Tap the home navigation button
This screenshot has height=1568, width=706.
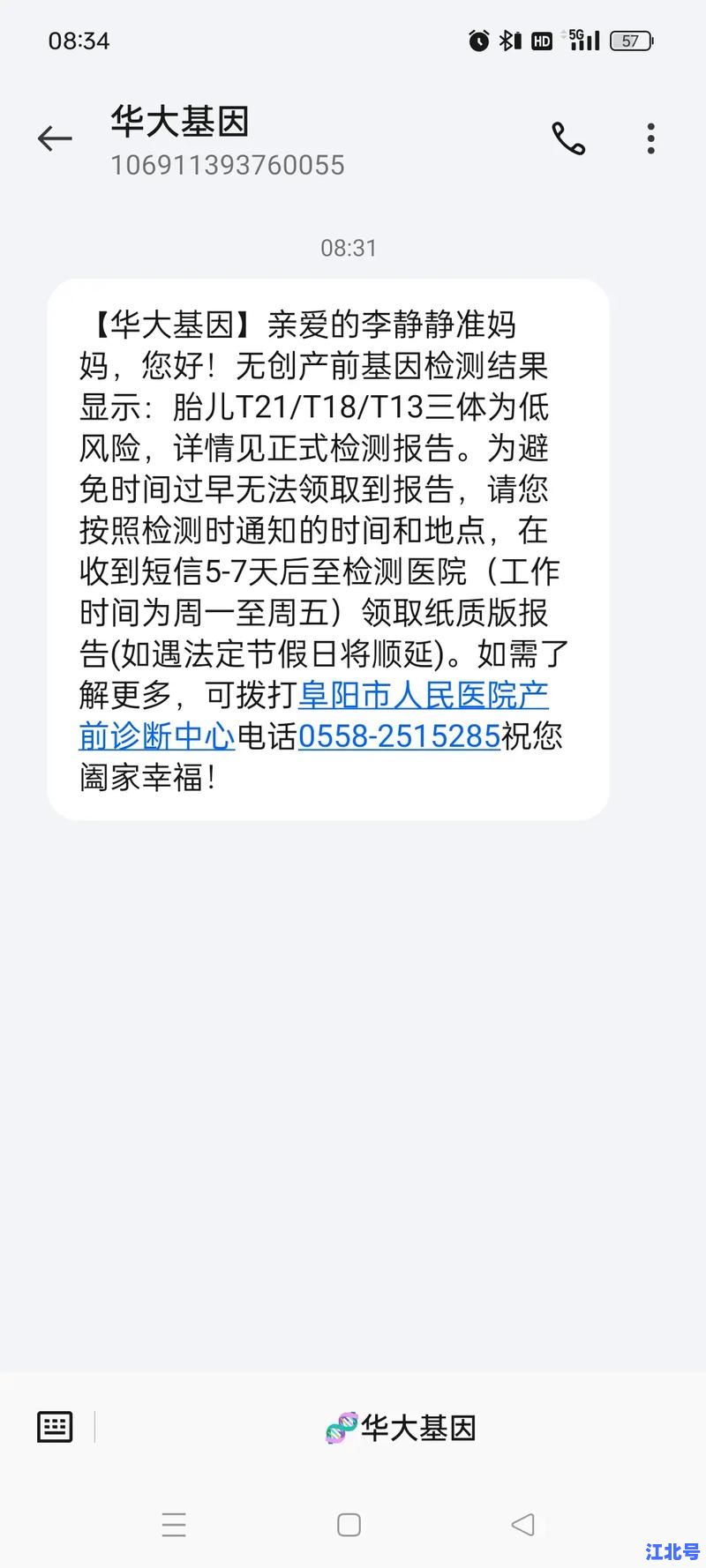coord(349,1524)
